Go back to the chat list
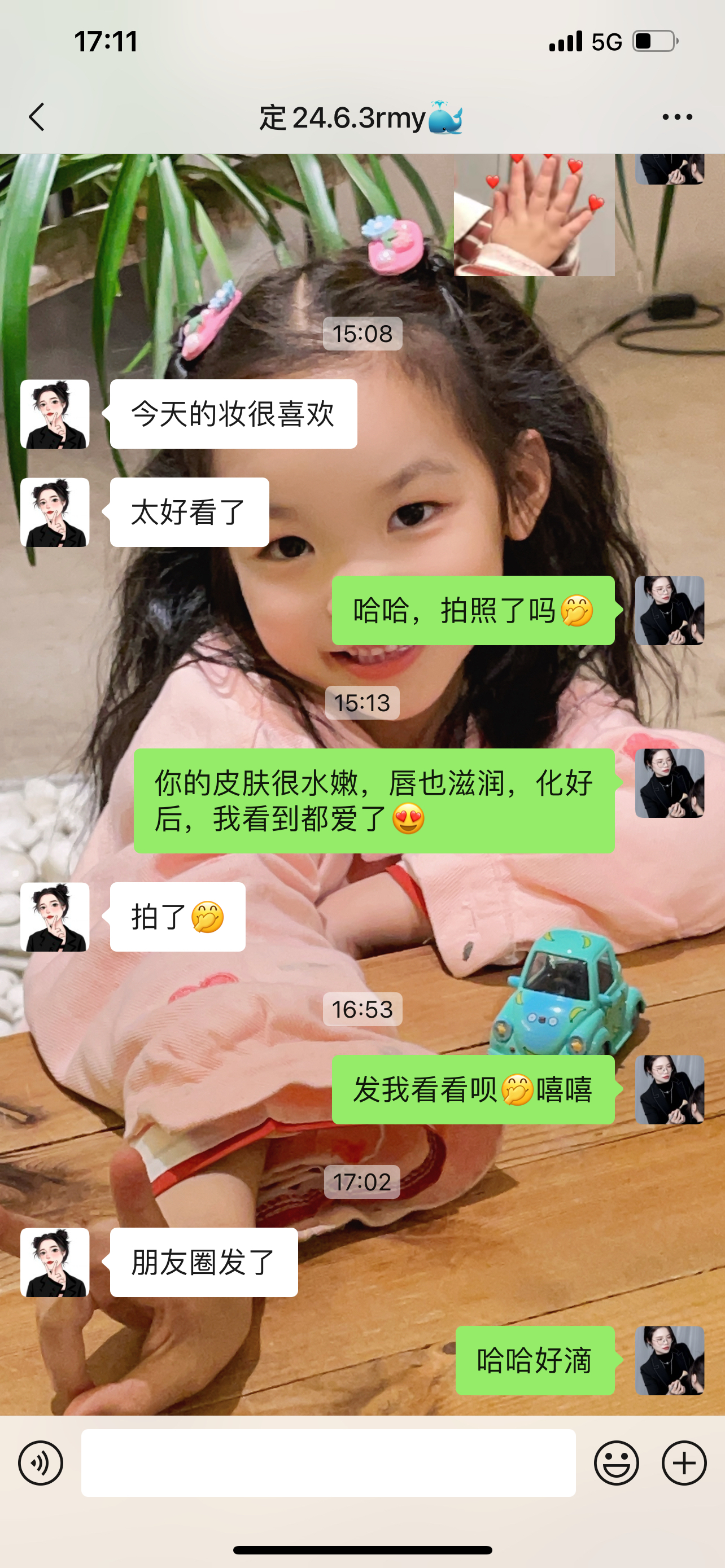725x1568 pixels. [37, 117]
